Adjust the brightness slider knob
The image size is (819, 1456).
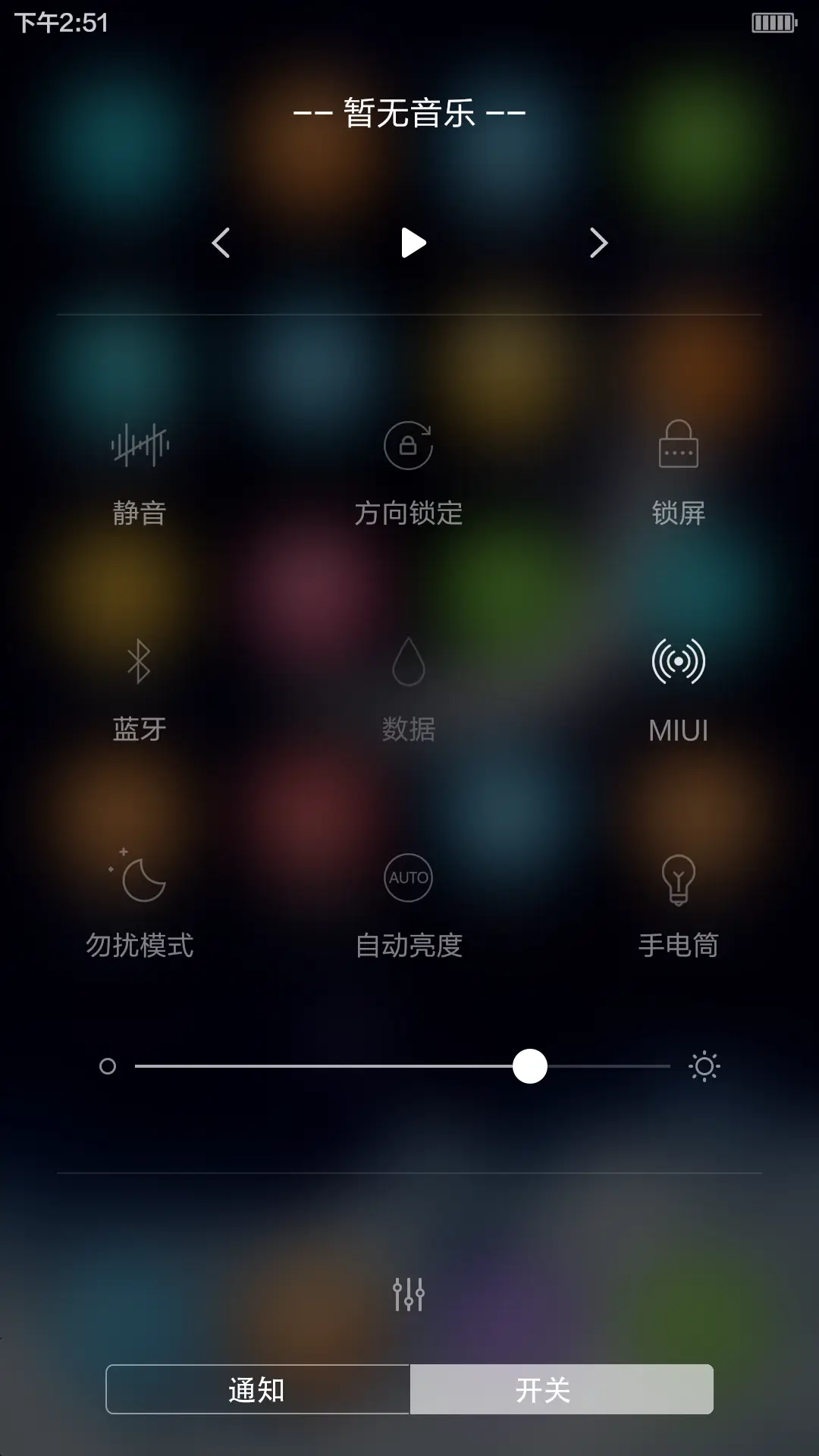[x=530, y=1065]
